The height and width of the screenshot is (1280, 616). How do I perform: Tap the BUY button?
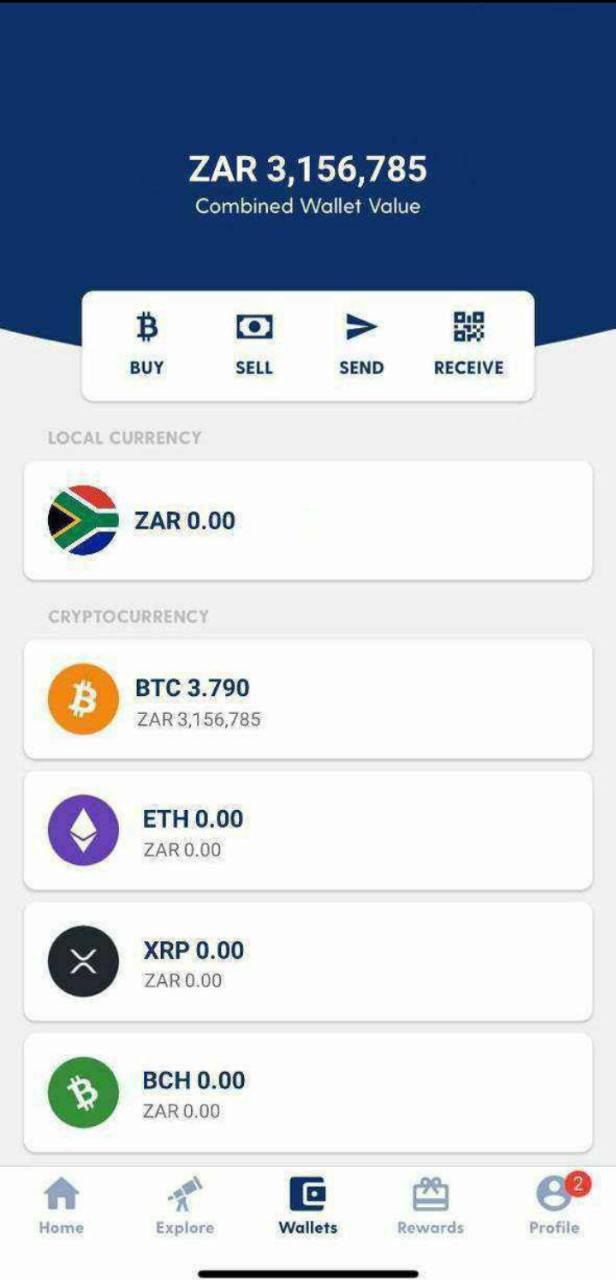tap(146, 344)
